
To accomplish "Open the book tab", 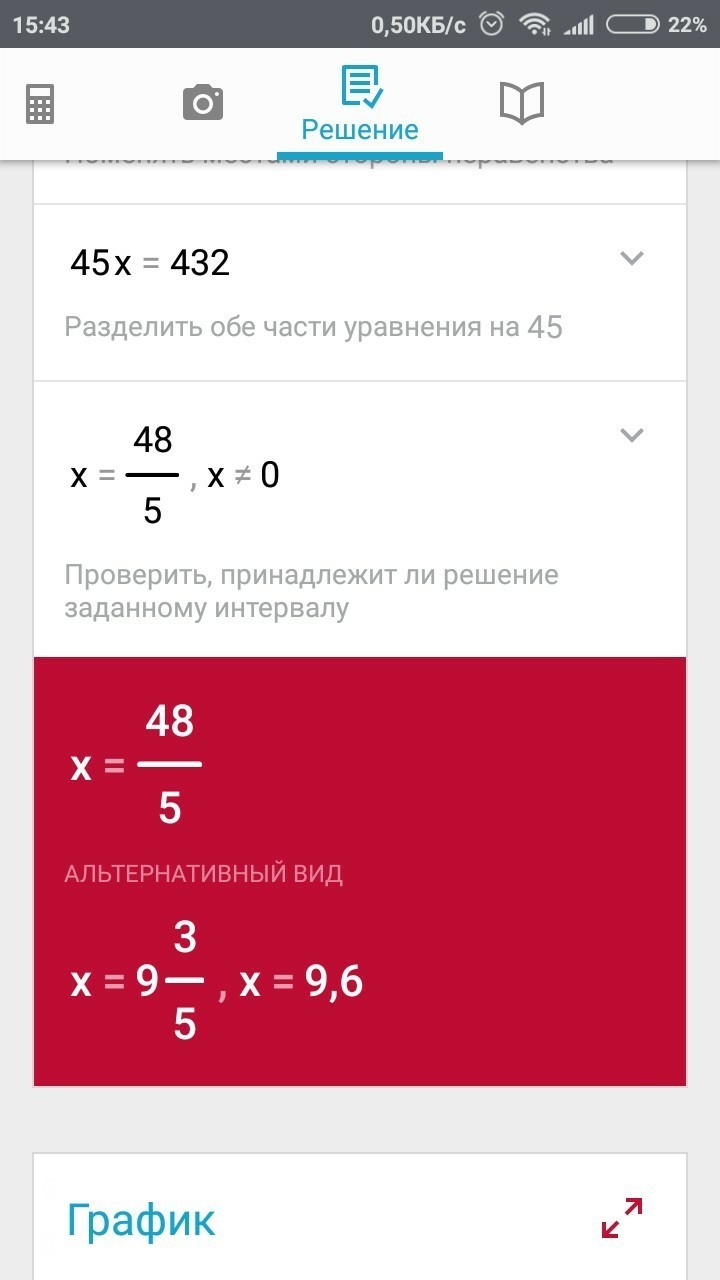I will [x=521, y=103].
